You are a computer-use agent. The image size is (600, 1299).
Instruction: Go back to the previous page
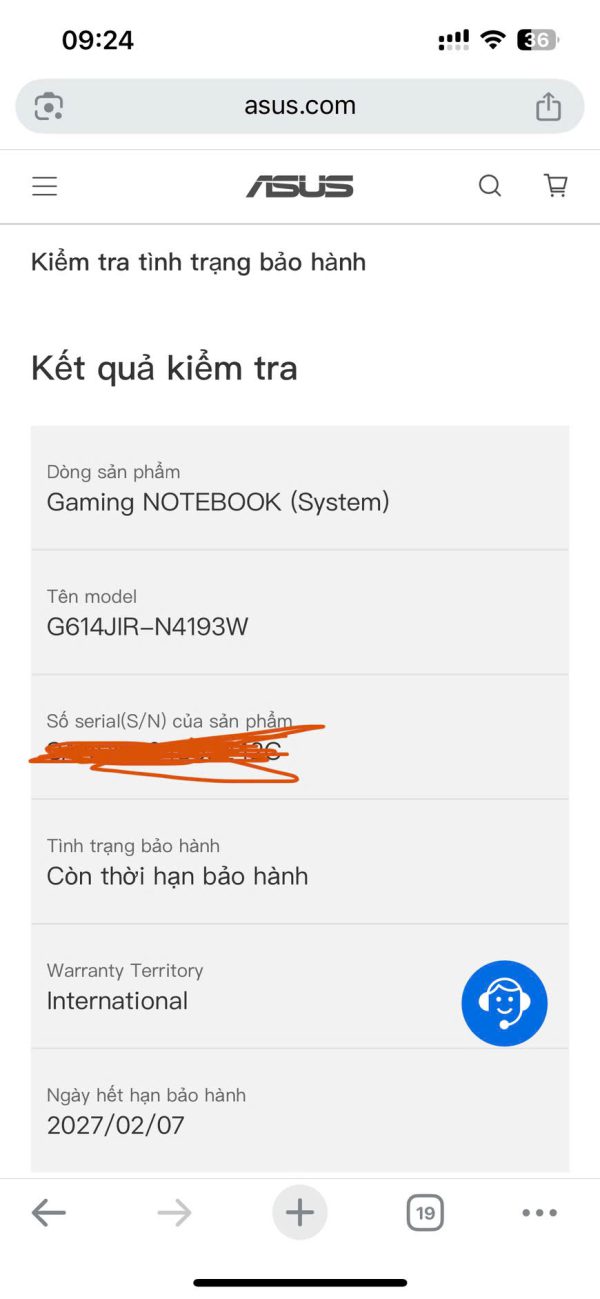(x=48, y=1213)
